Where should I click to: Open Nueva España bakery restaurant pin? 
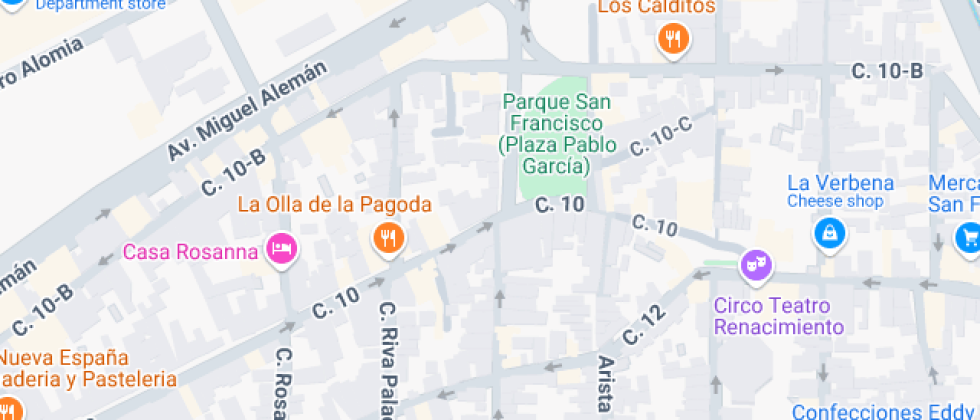[x=9, y=409]
